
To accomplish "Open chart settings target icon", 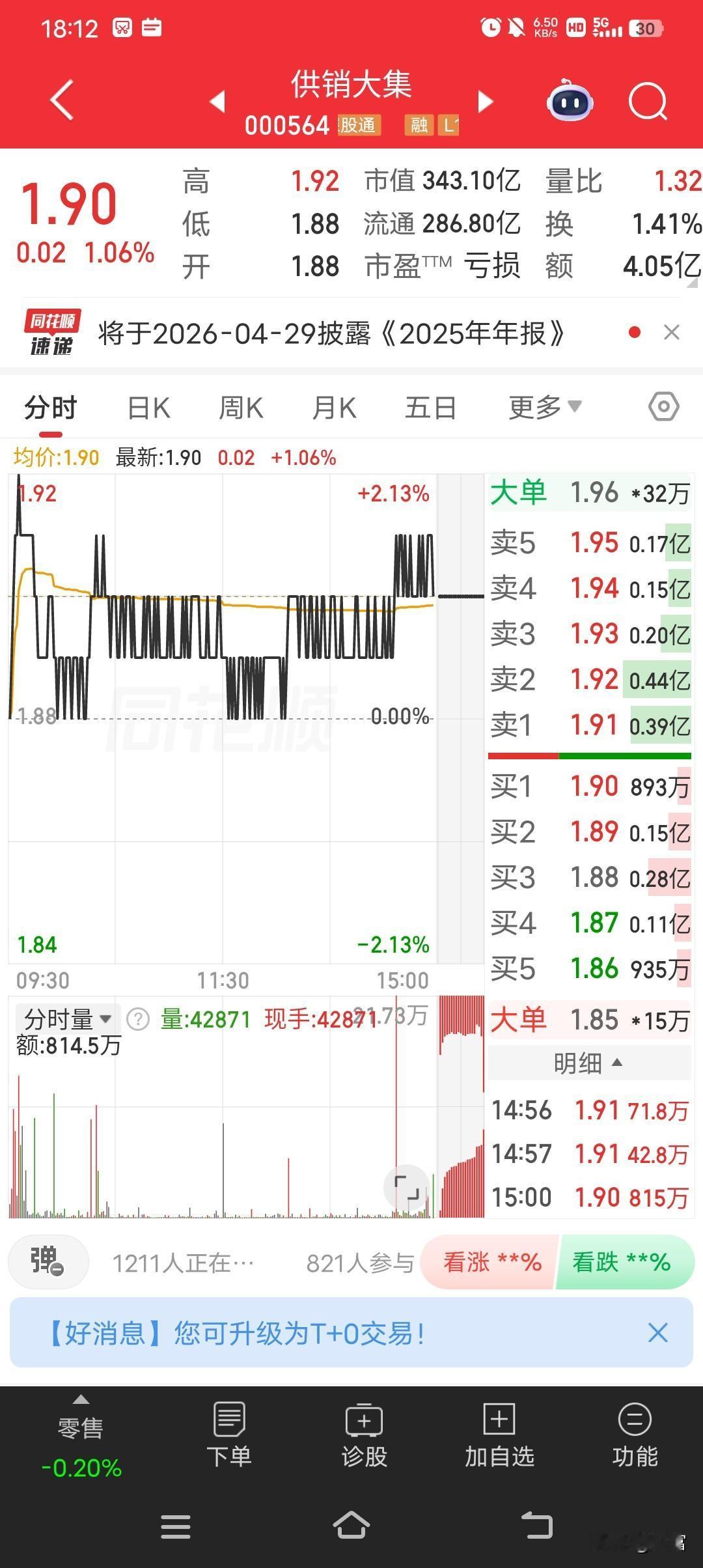I will (663, 406).
